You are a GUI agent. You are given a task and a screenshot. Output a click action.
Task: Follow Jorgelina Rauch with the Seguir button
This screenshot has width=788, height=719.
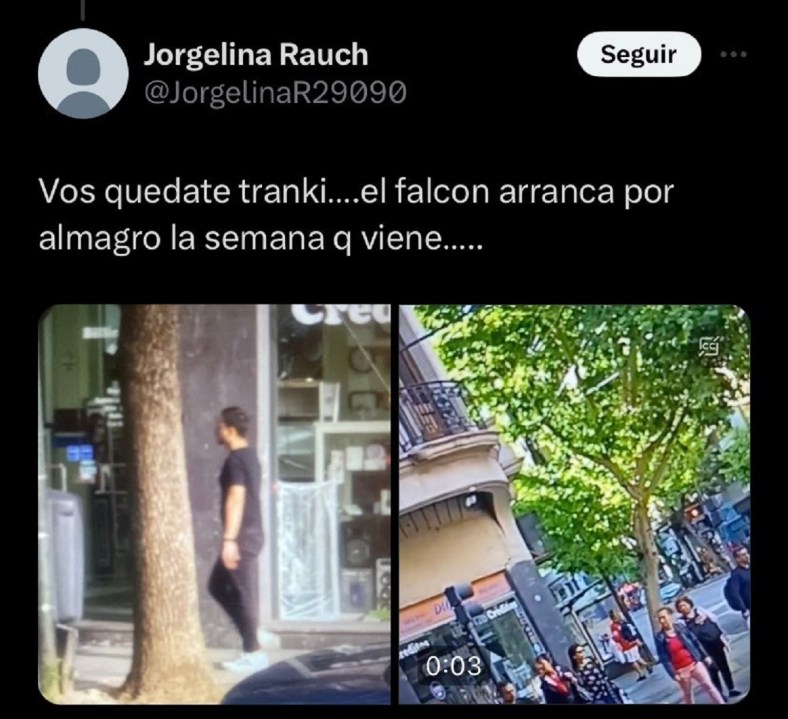tap(638, 55)
